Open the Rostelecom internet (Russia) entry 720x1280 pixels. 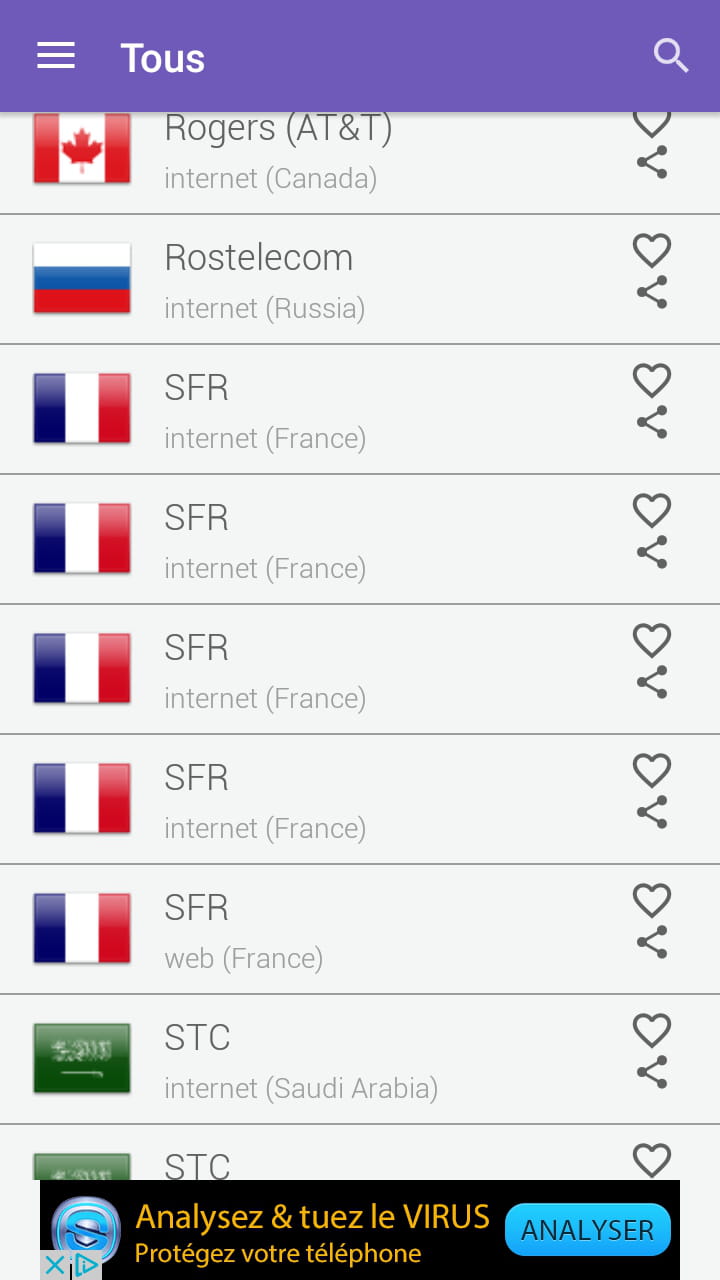[300, 280]
